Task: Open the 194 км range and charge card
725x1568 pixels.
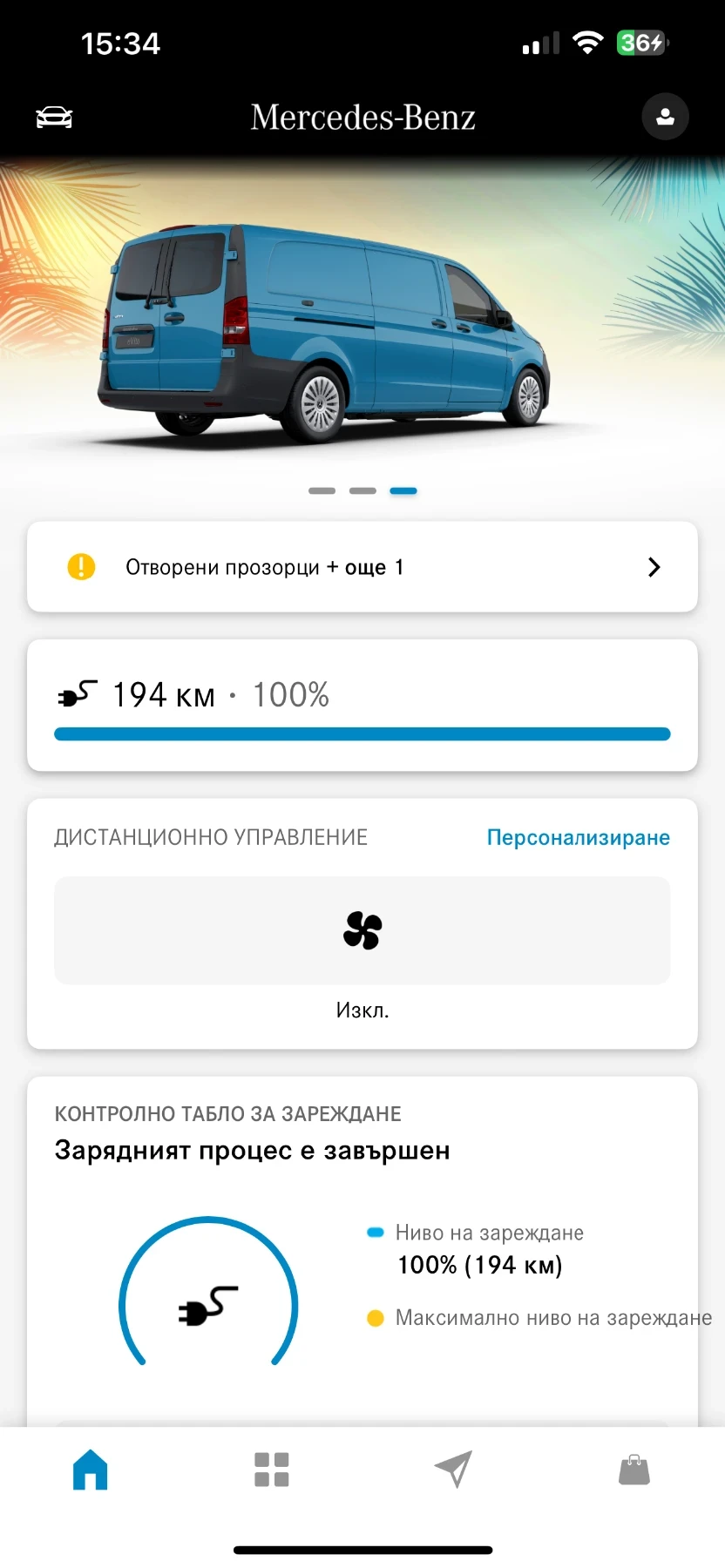Action: click(362, 706)
